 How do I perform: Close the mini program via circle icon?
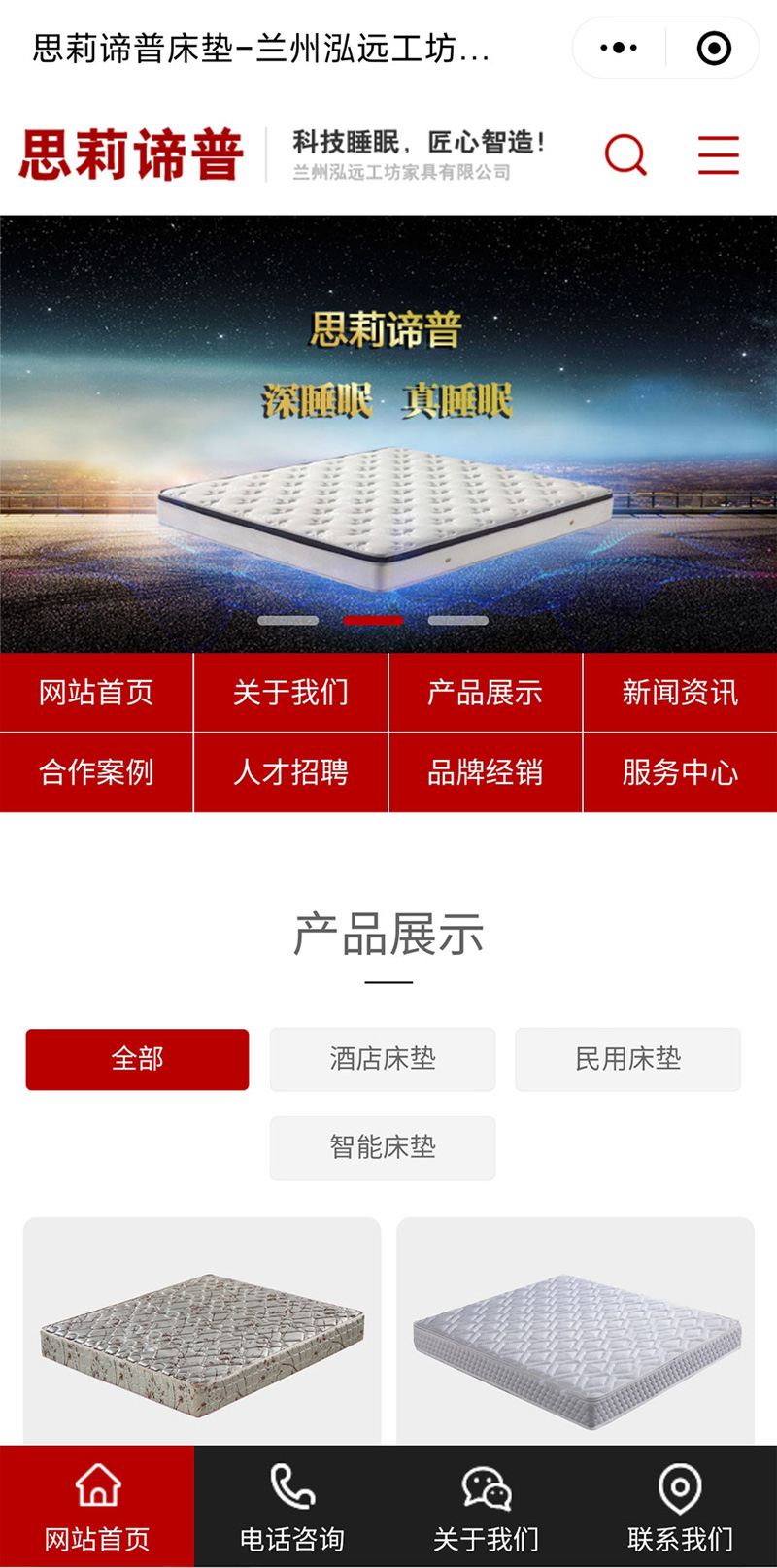point(714,48)
